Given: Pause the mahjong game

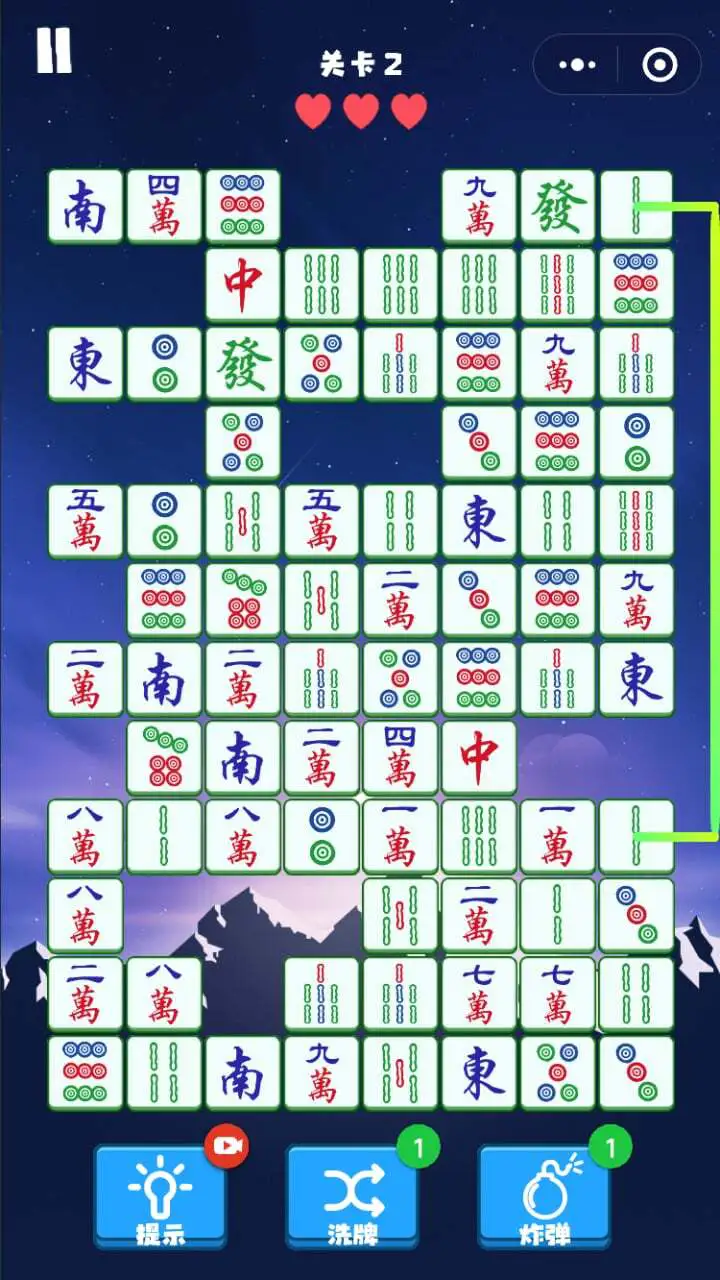Looking at the screenshot, I should tap(54, 49).
